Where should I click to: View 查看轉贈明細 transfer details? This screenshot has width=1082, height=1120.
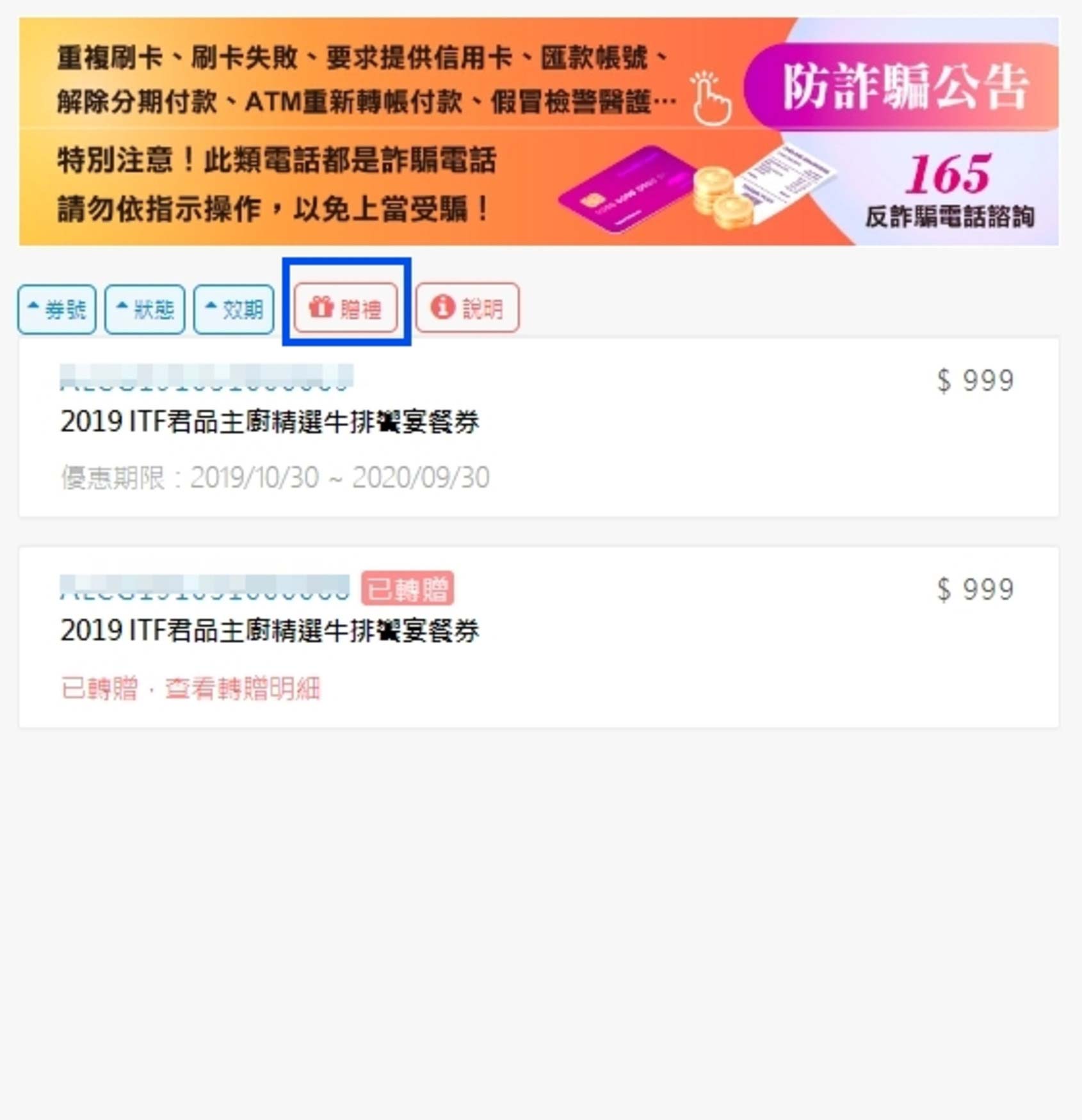pos(242,689)
